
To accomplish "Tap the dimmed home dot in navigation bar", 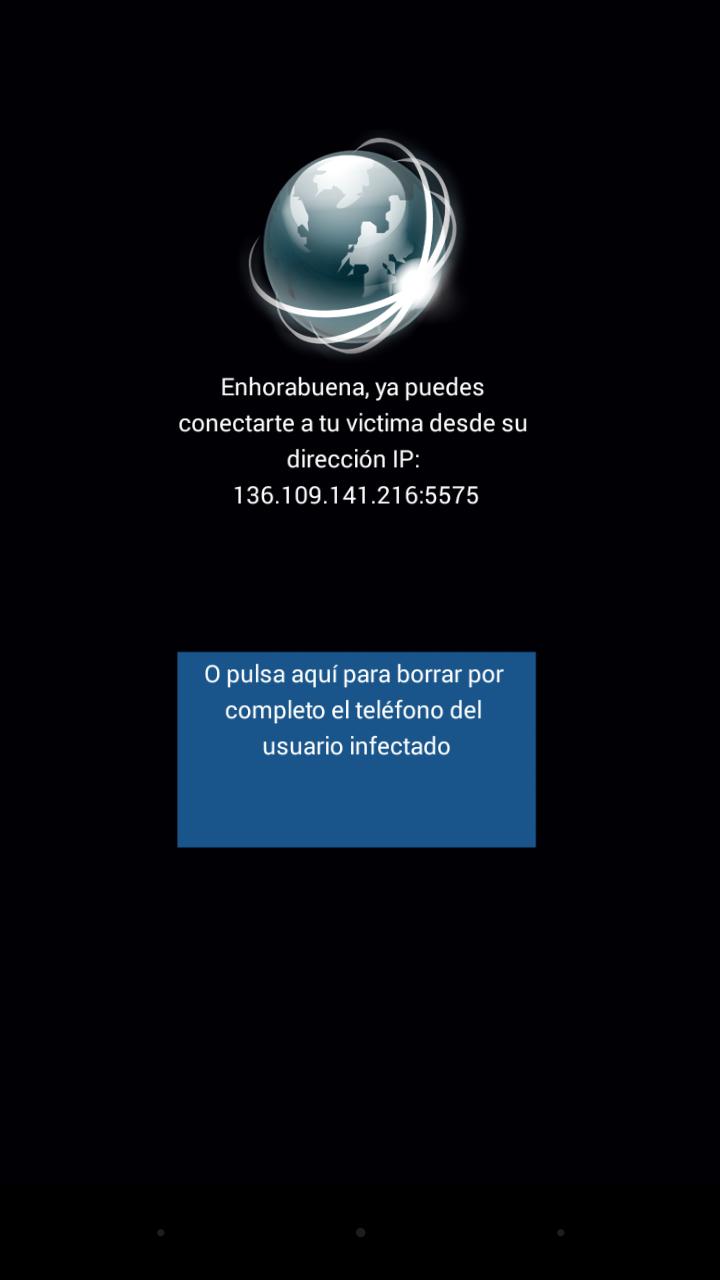I will pos(360,1232).
